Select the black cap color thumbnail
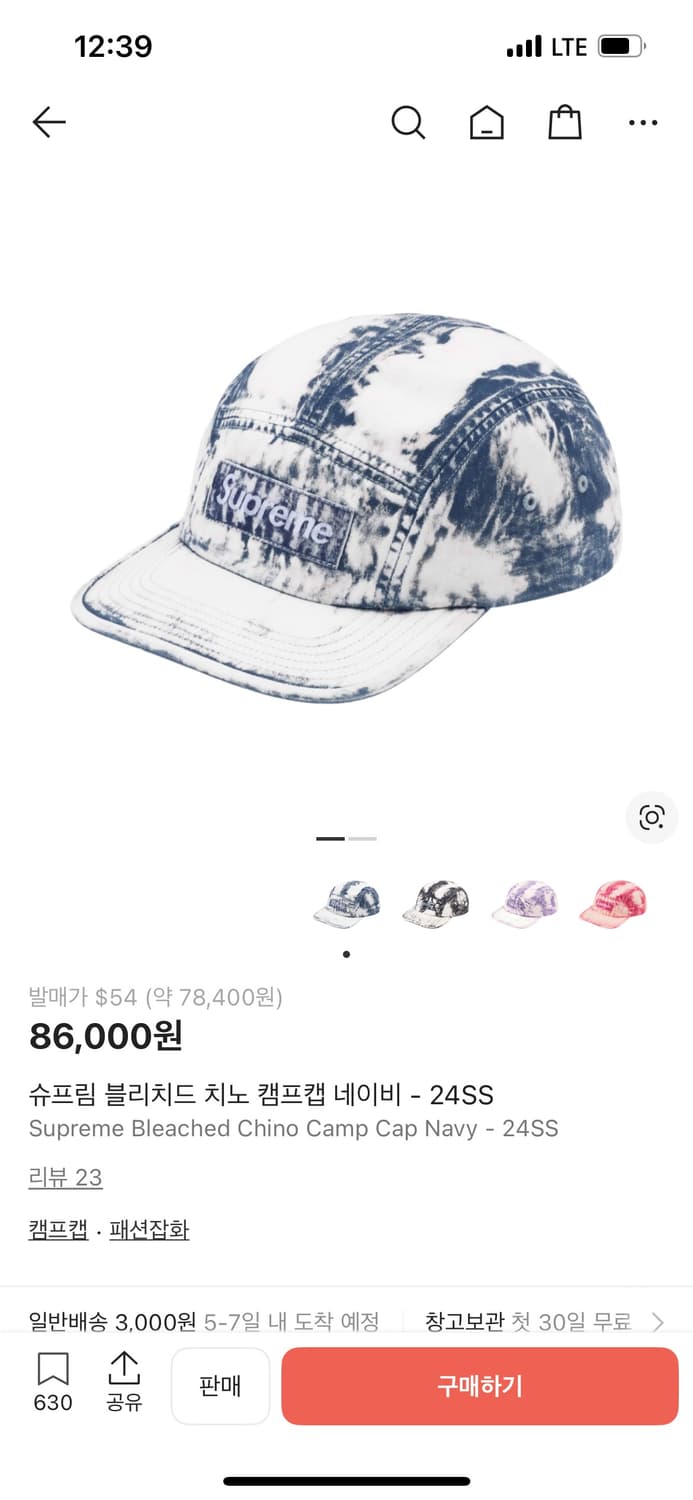 [435, 905]
